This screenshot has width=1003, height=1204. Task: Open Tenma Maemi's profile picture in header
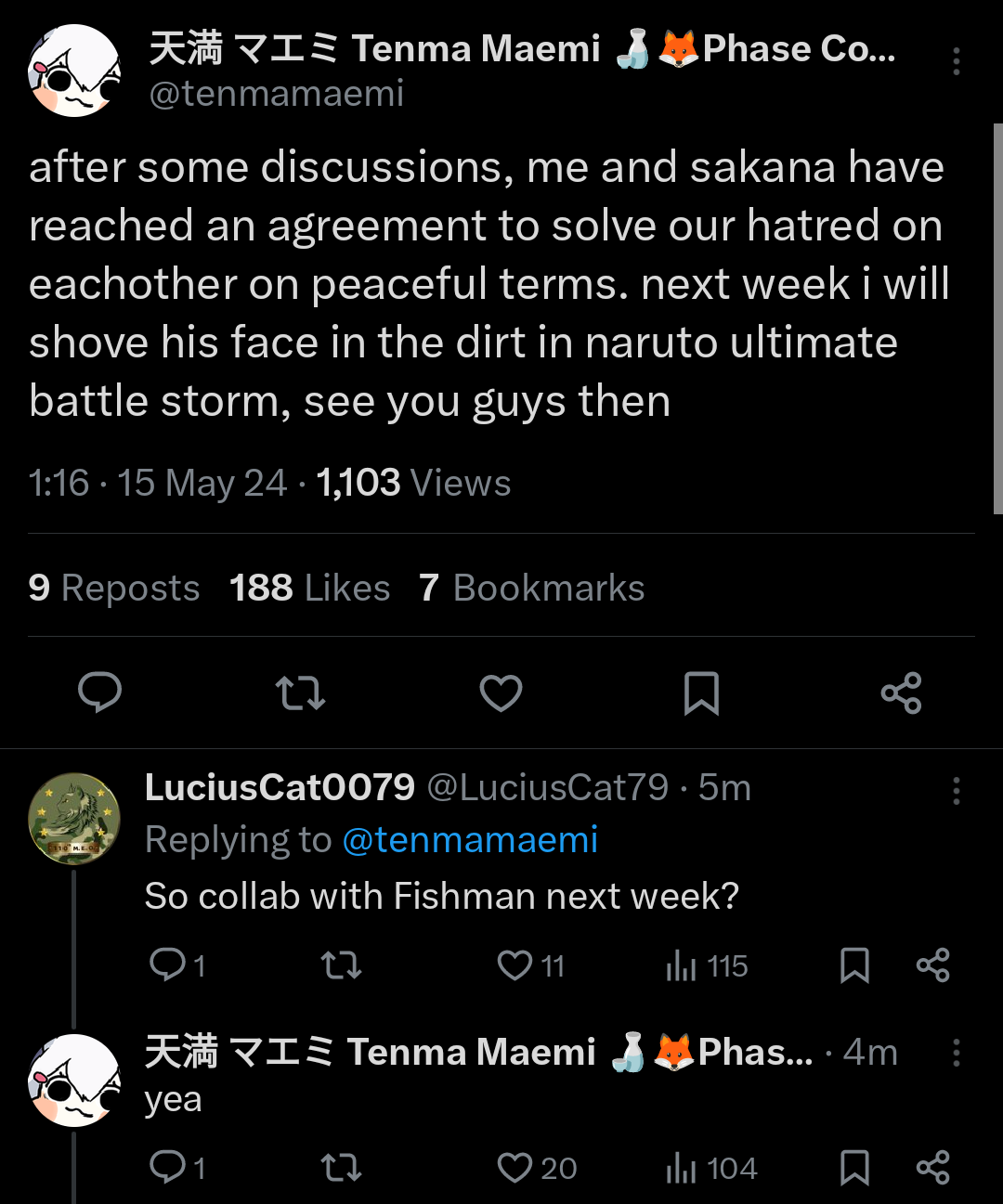[x=74, y=71]
